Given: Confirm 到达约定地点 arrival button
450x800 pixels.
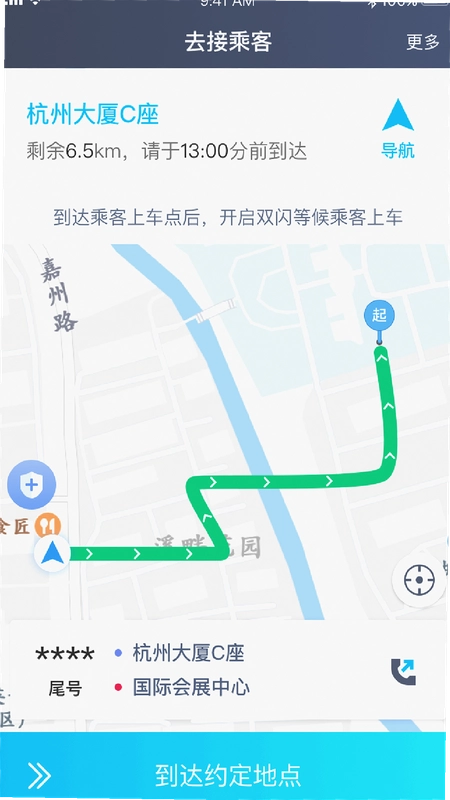Looking at the screenshot, I should 225,766.
